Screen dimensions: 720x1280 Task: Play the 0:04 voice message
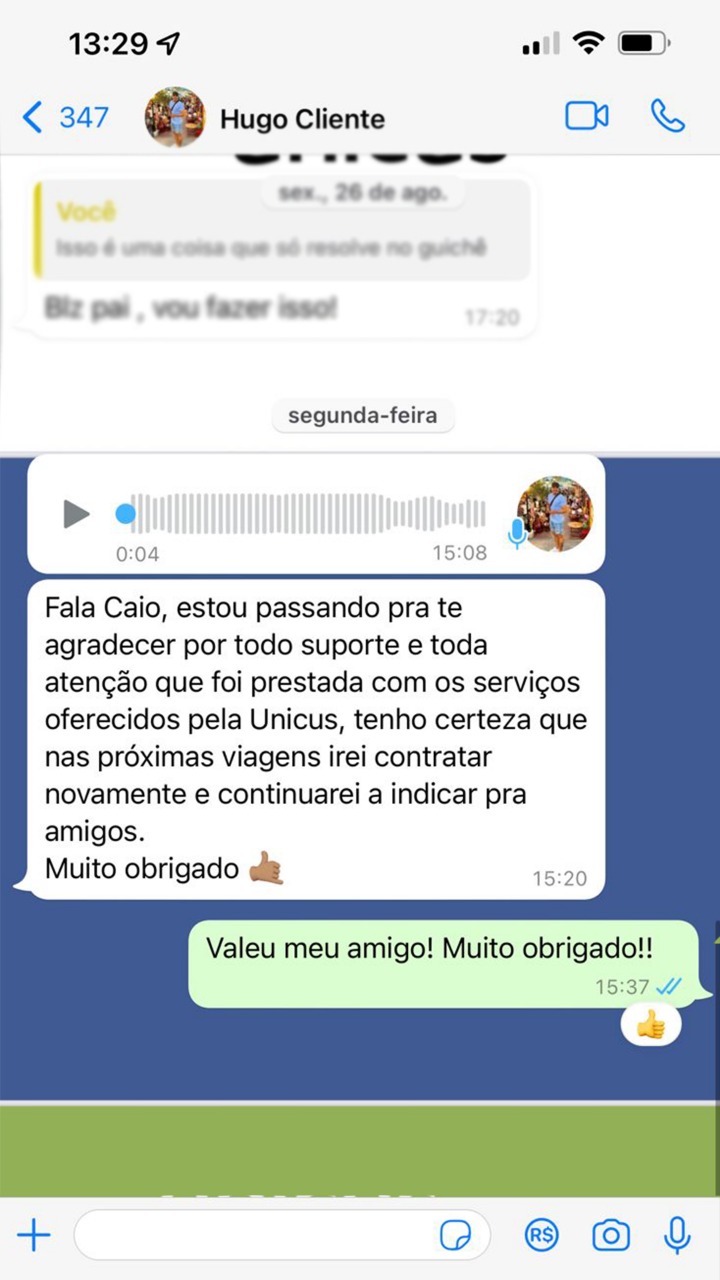click(x=76, y=514)
